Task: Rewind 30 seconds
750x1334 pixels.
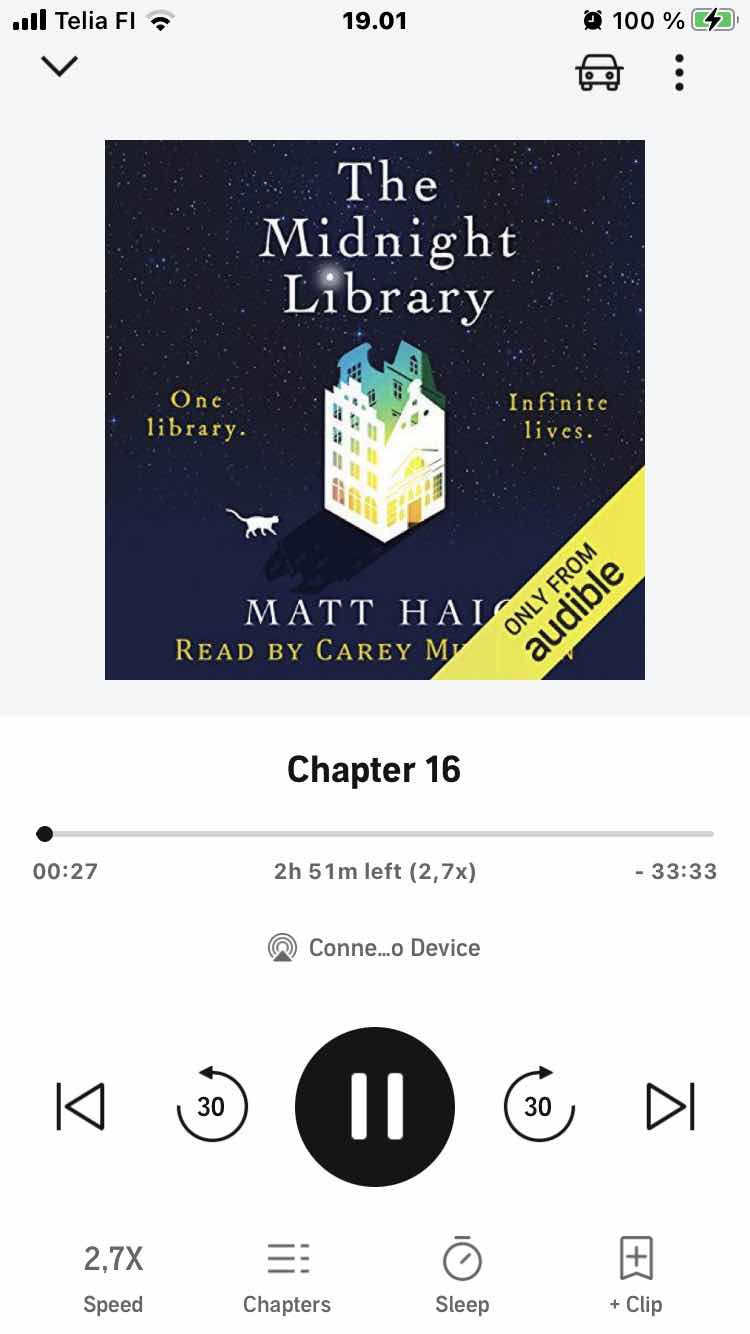Action: click(x=211, y=1105)
